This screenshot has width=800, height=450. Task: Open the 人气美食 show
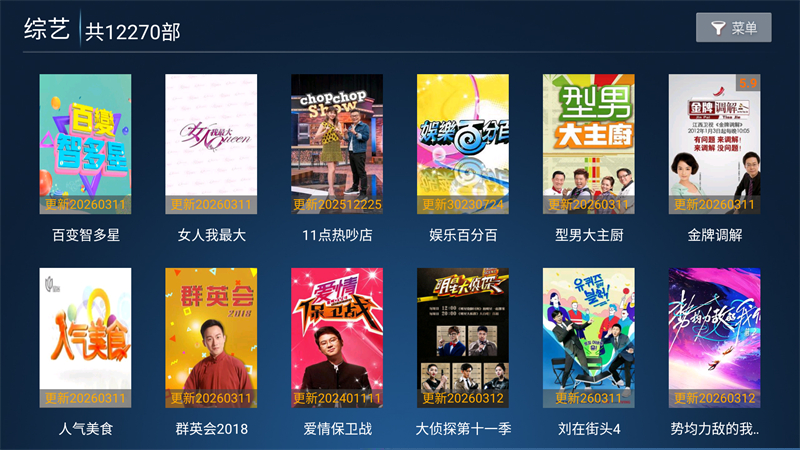(85, 338)
